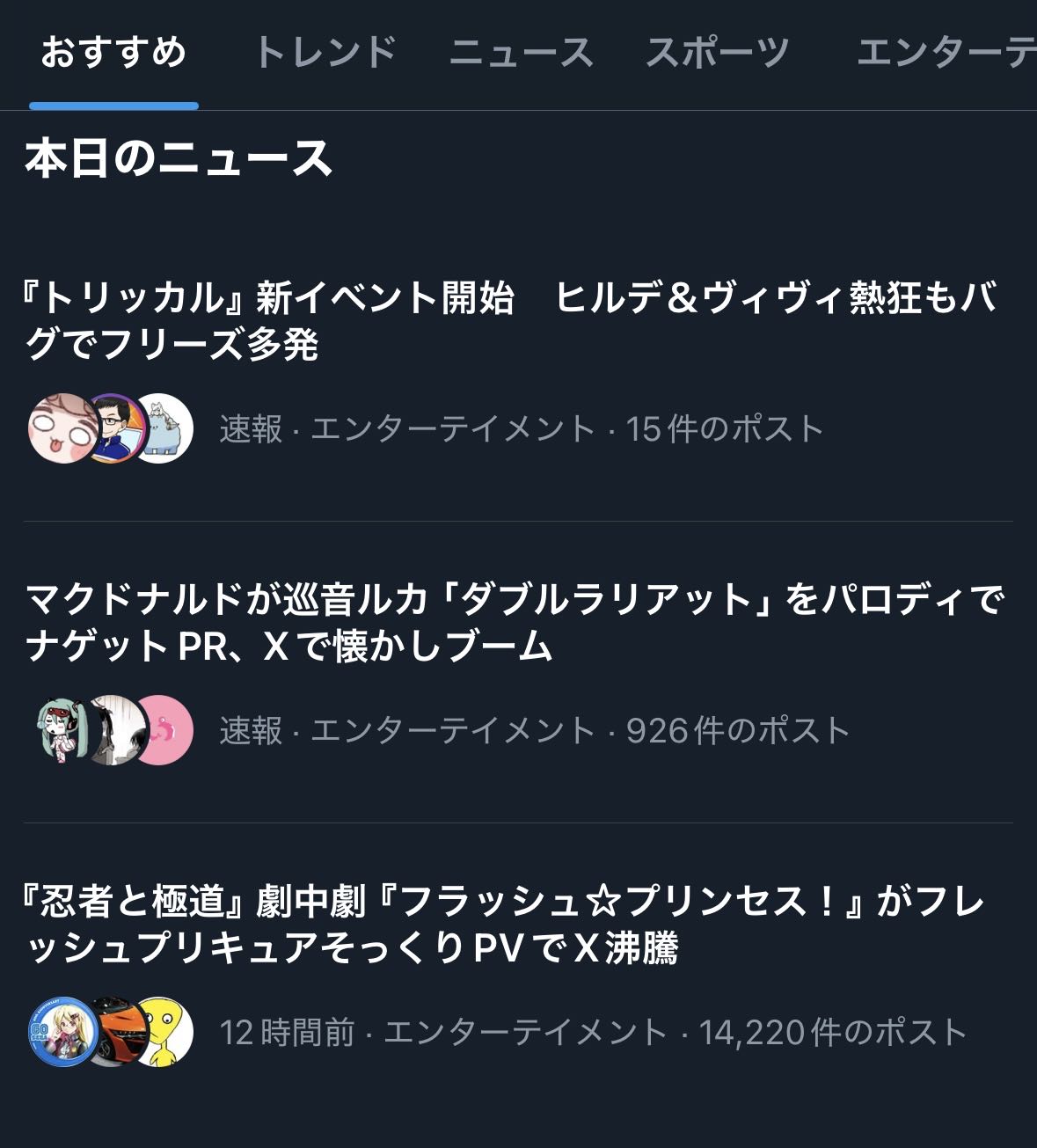1037x1148 pixels.
Task: Open the『忍者と極道』フラッシュ☆プリンセス story
Action: [506, 925]
